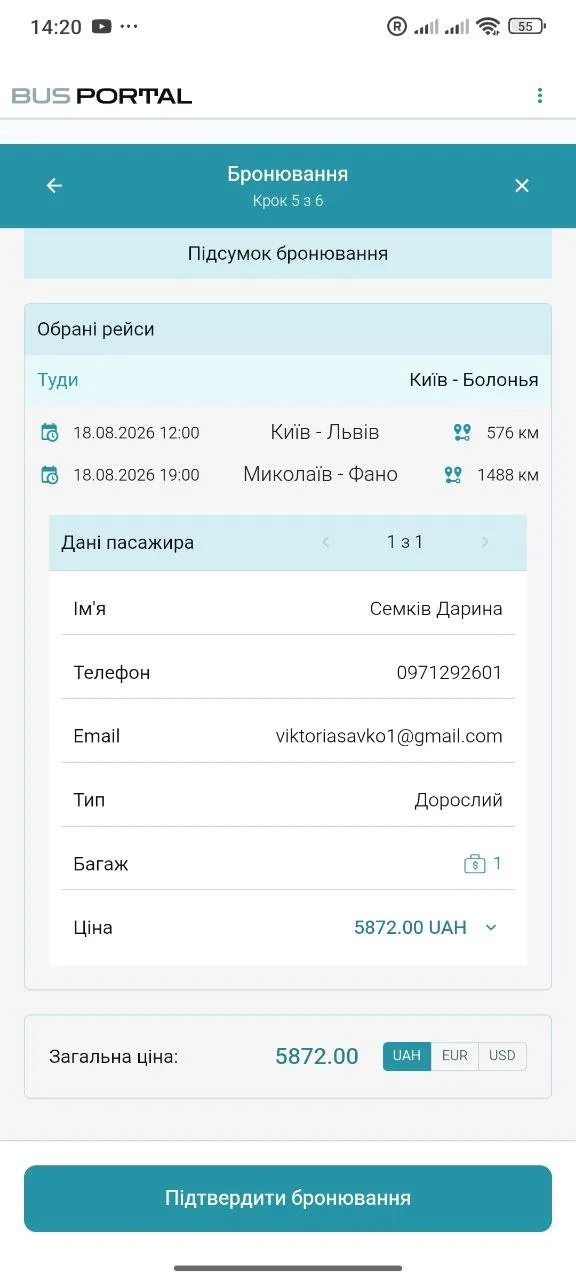Show the previous passenger's data
Image resolution: width=576 pixels, height=1280 pixels.
325,542
